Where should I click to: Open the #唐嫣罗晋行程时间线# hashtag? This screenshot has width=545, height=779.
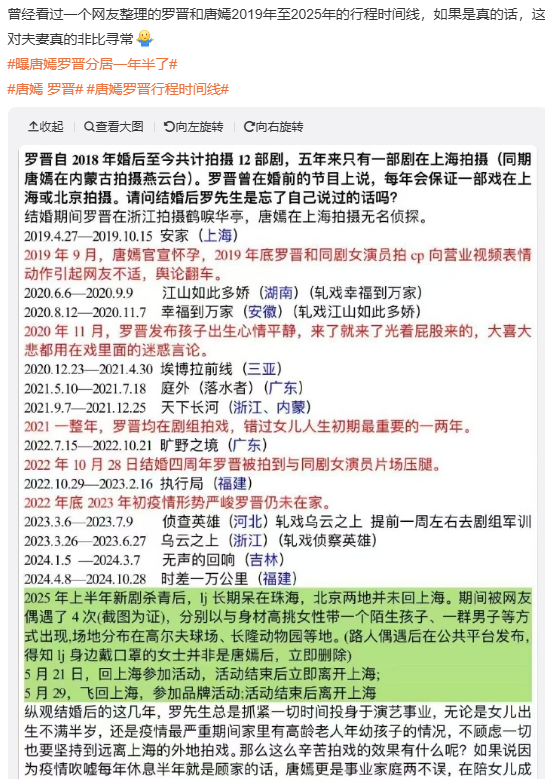point(158,89)
